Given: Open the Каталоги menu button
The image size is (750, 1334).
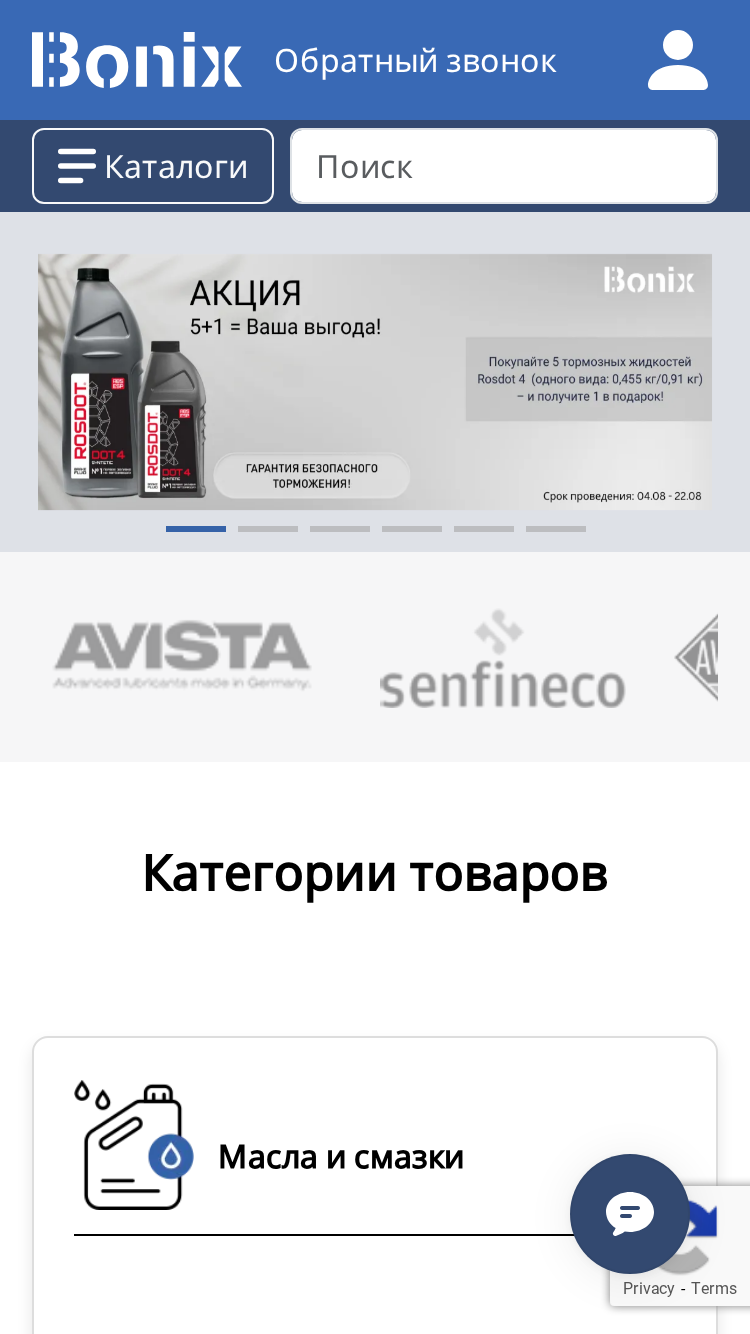Looking at the screenshot, I should [x=153, y=166].
